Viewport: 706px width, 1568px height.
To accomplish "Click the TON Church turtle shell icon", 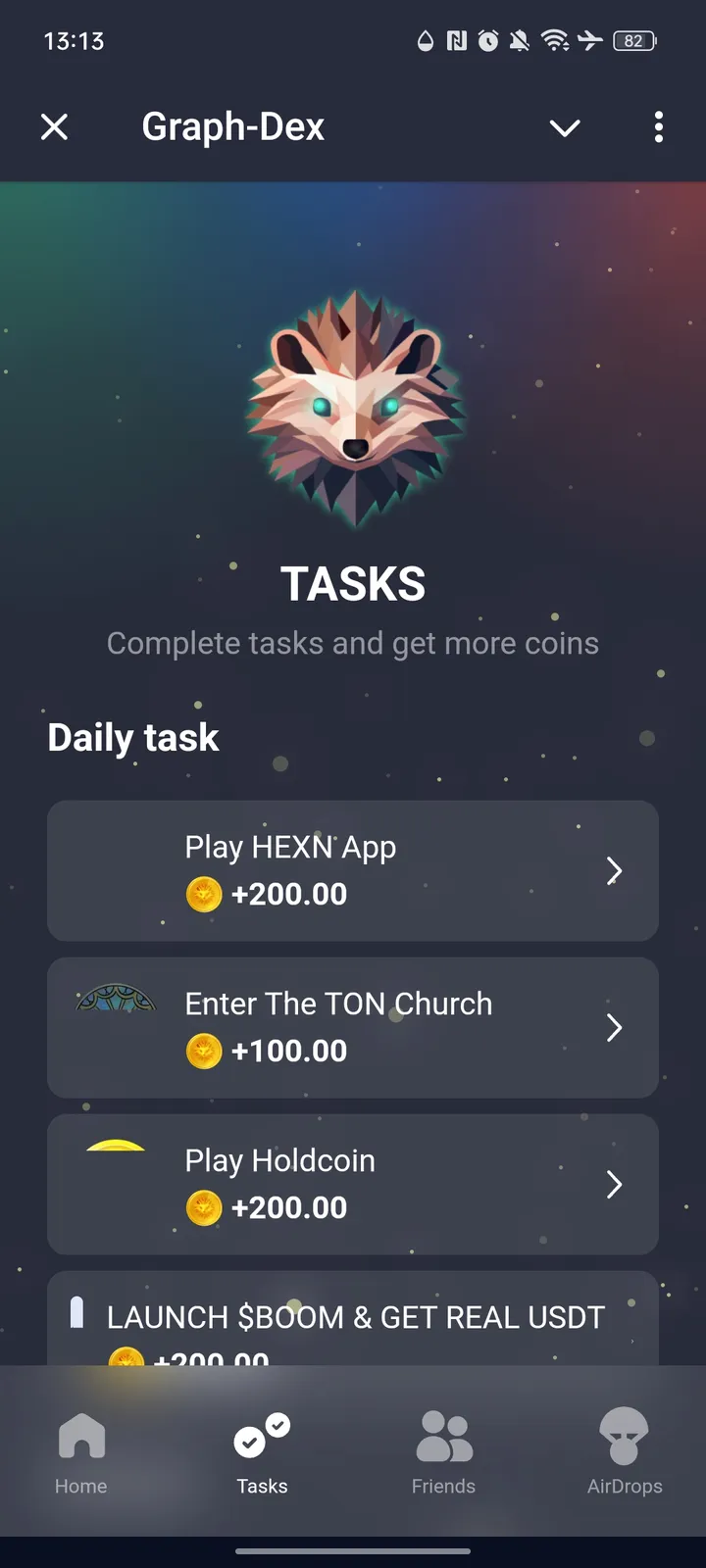I will [115, 1002].
